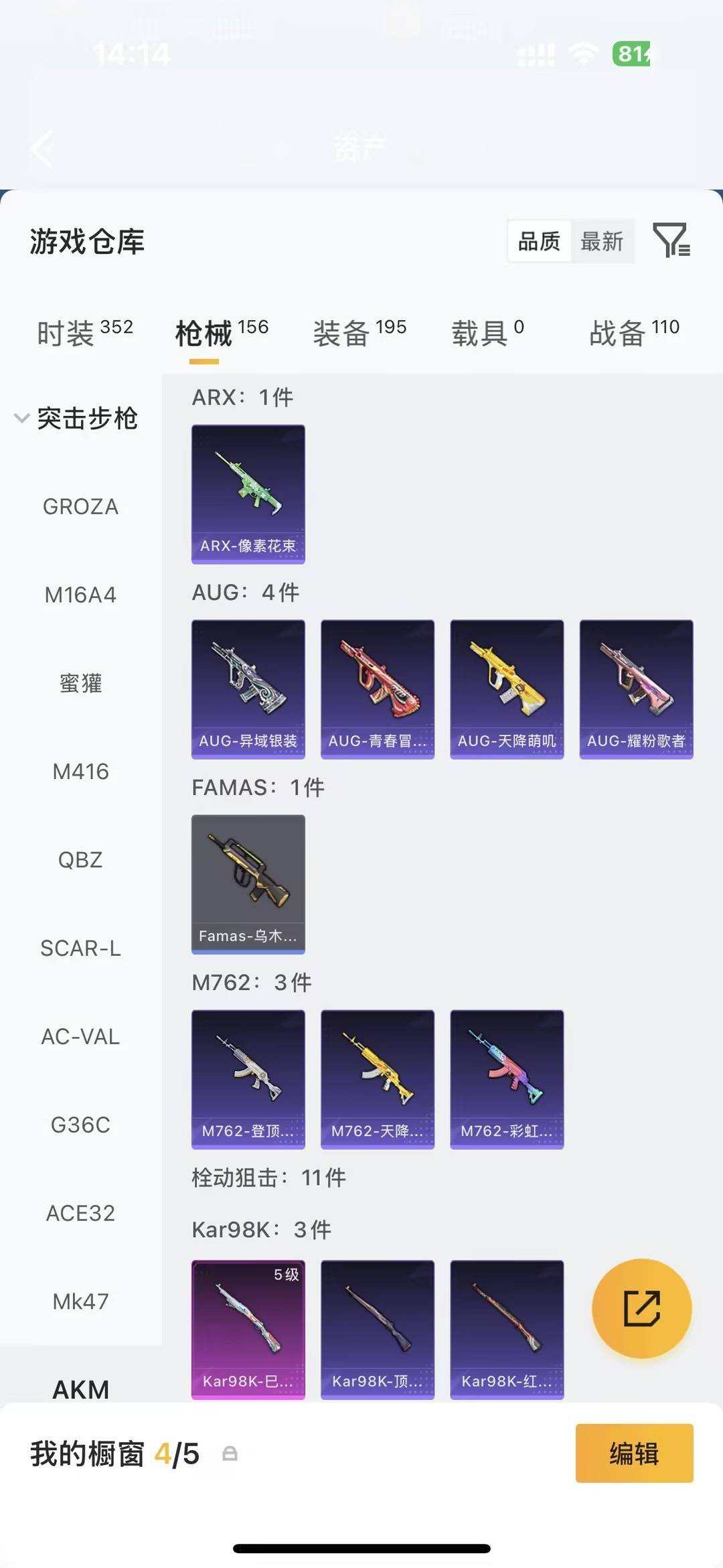
Task: Select M416 in the weapon list
Action: [81, 772]
